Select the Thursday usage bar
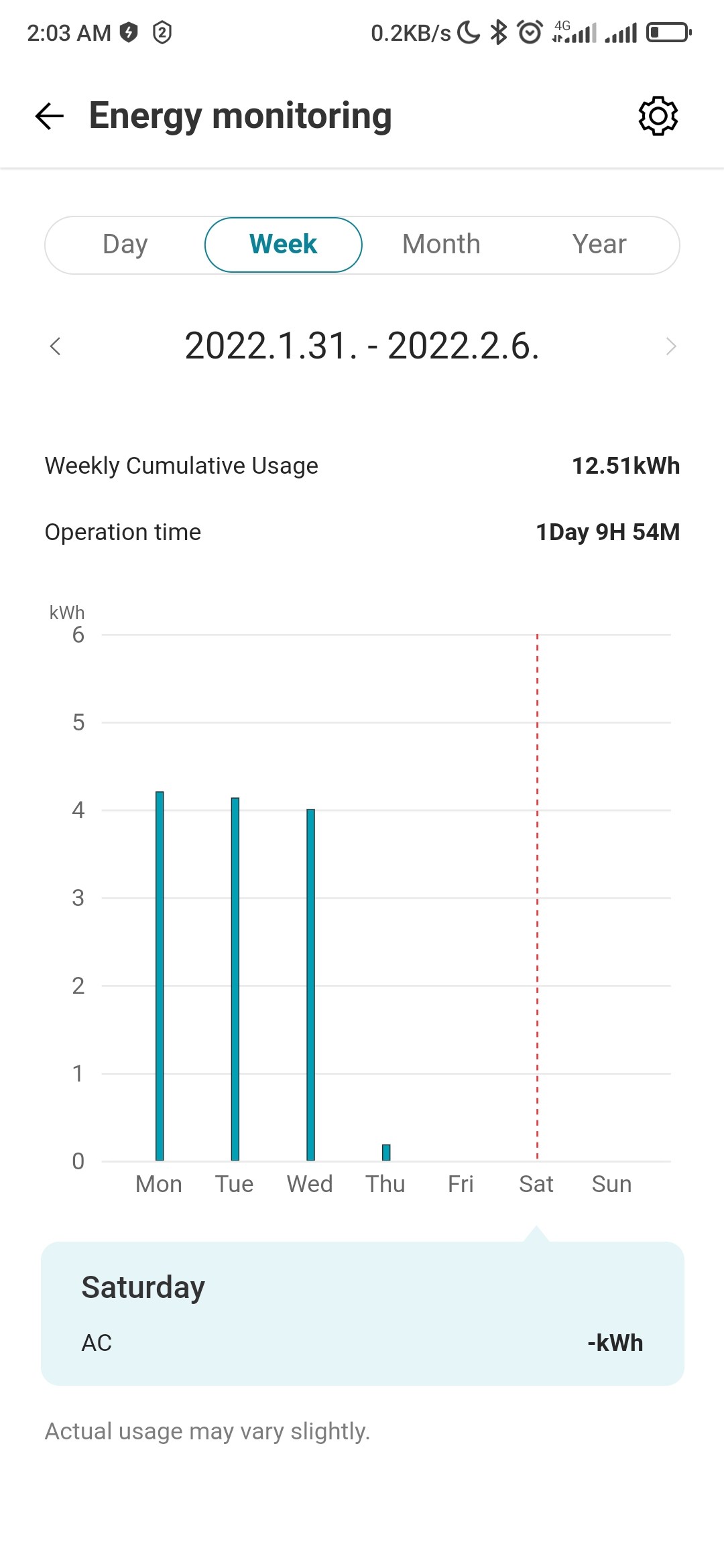The image size is (724, 1568). [x=386, y=1153]
